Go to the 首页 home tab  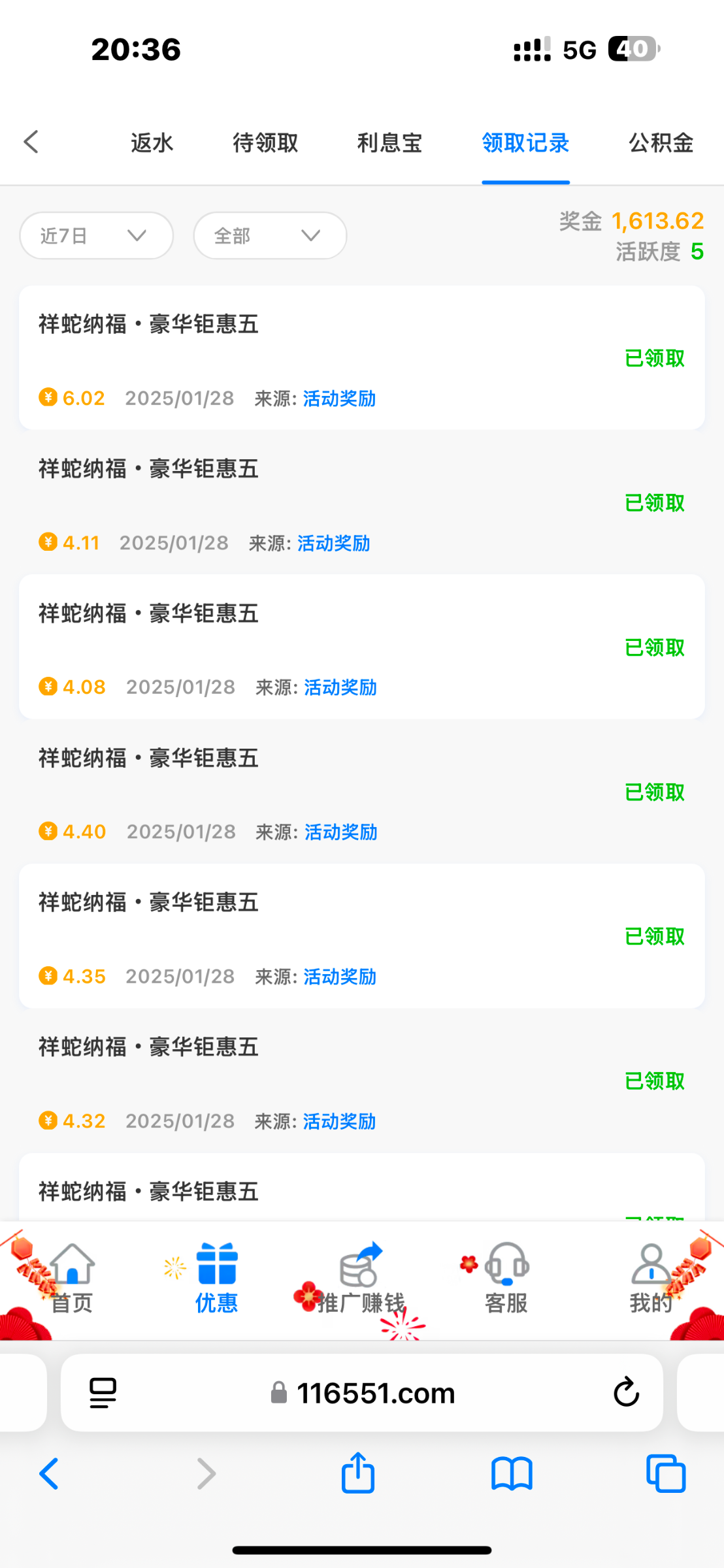[72, 1279]
